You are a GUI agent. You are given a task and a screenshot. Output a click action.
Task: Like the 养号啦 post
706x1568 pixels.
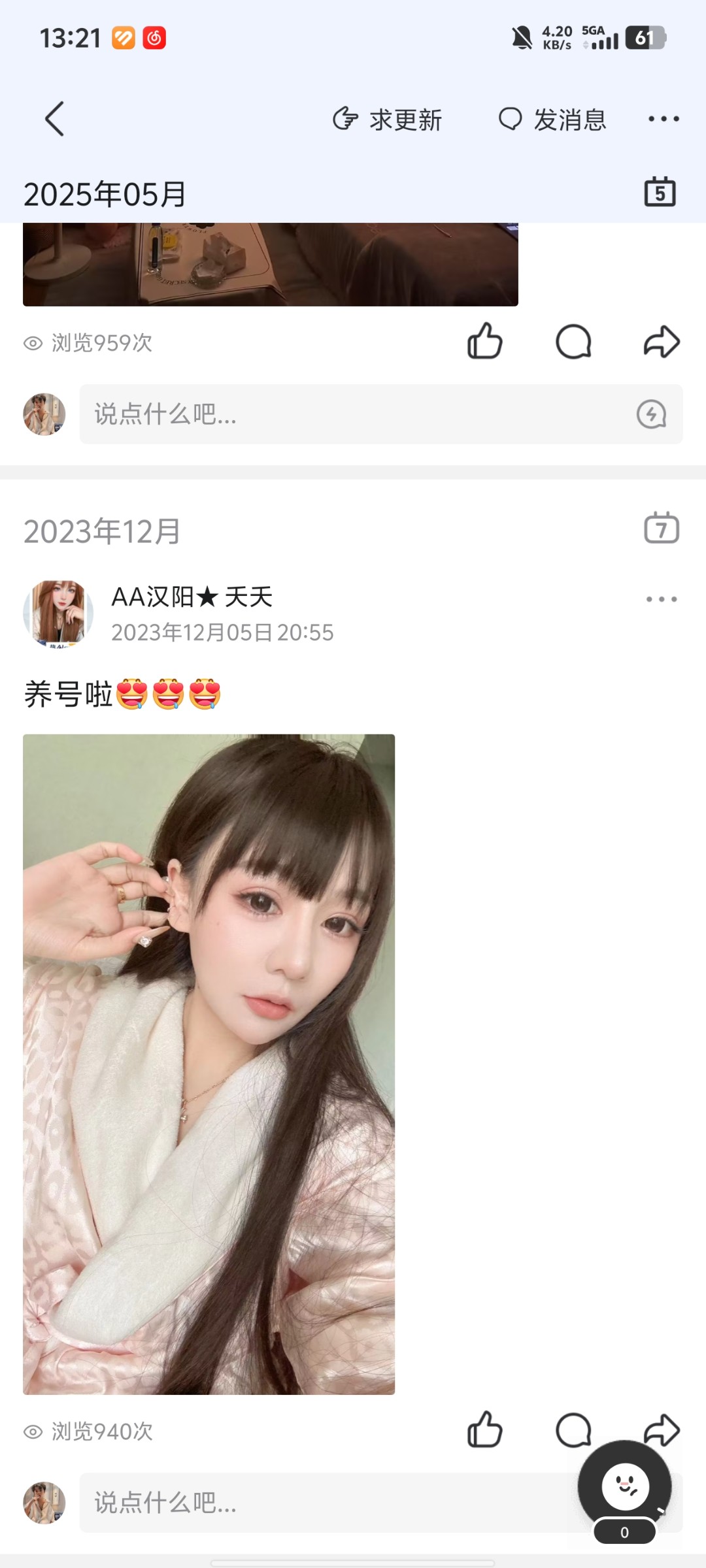[x=484, y=1430]
